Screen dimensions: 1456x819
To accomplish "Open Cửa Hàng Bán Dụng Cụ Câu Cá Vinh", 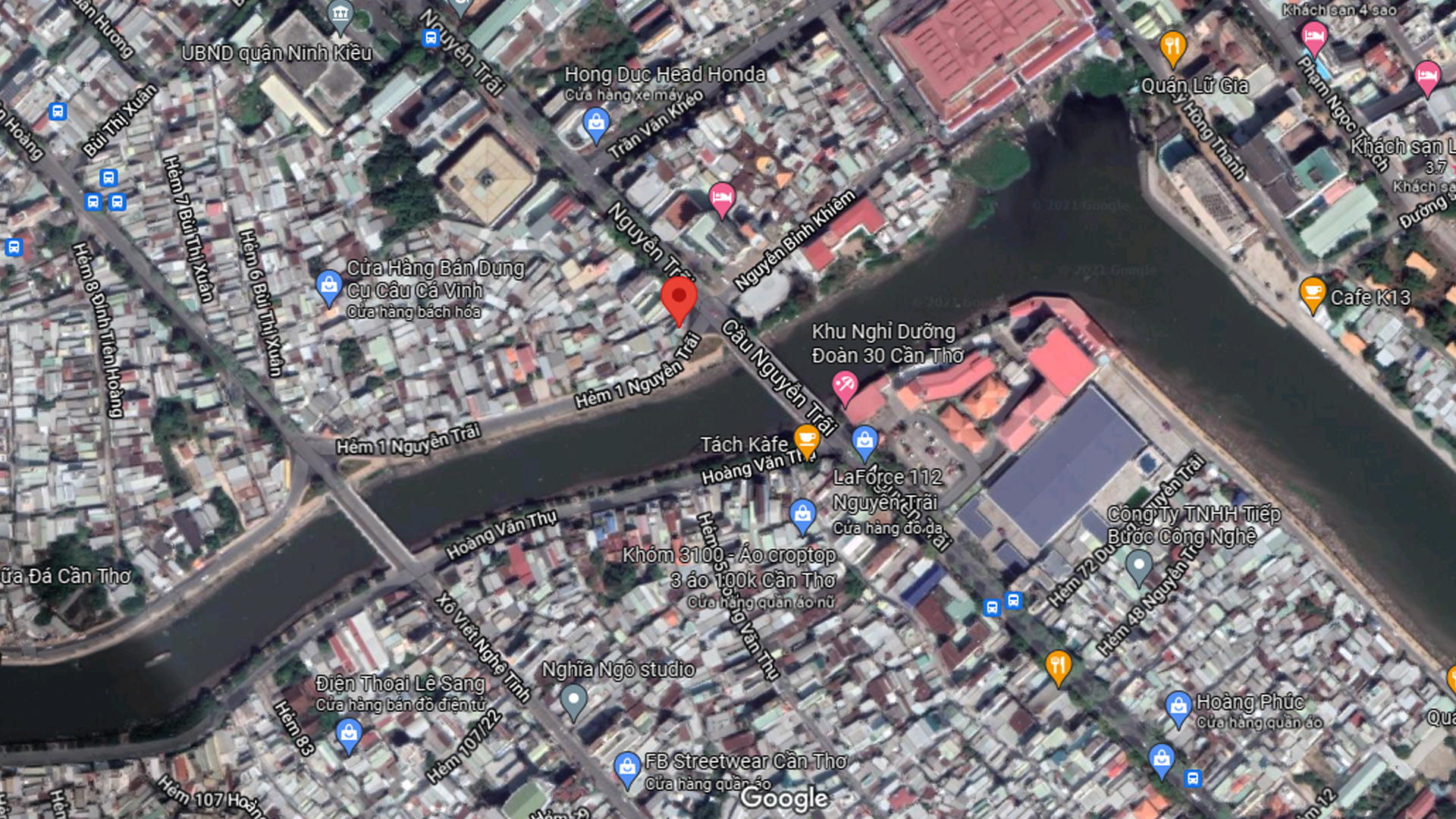I will (x=328, y=286).
